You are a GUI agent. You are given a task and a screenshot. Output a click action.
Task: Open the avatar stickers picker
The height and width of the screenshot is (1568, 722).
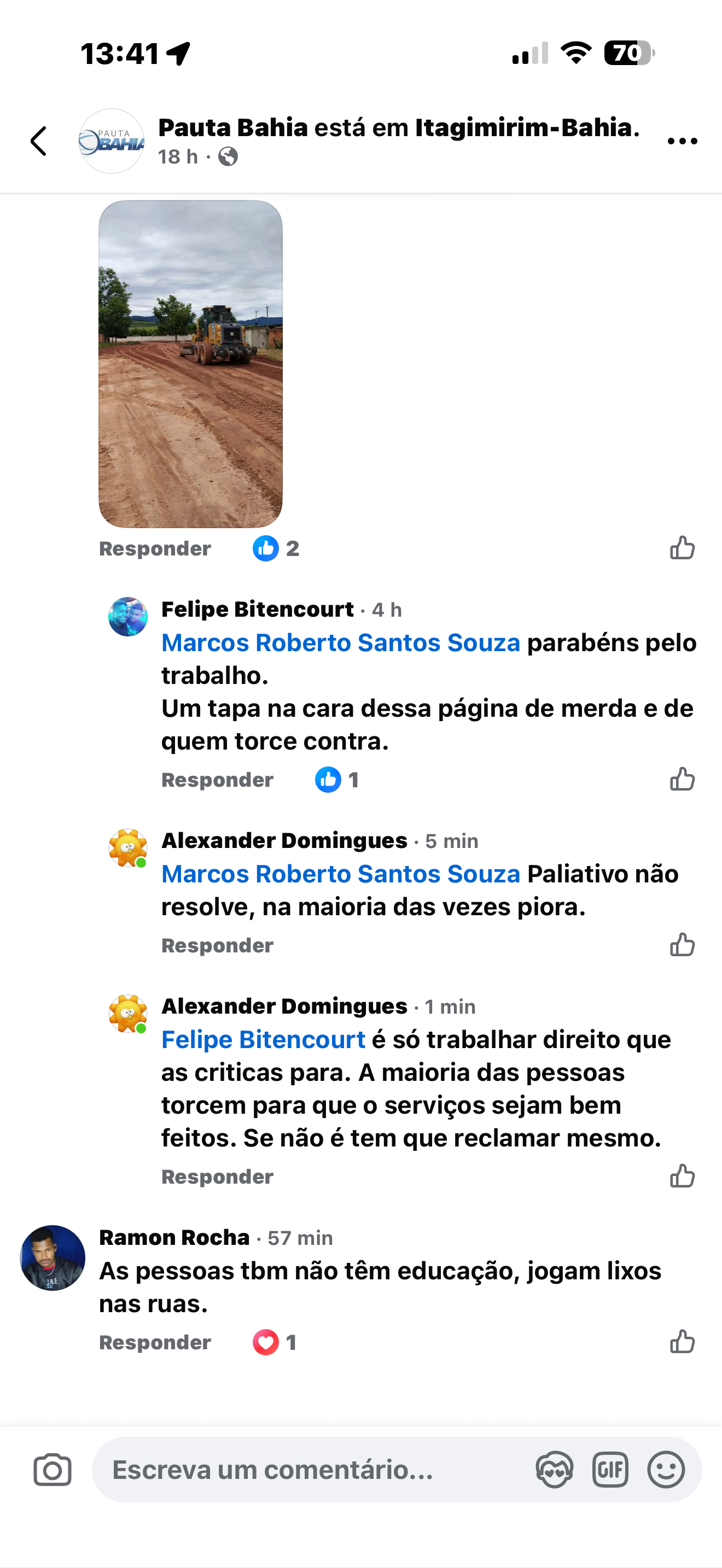click(x=554, y=1470)
